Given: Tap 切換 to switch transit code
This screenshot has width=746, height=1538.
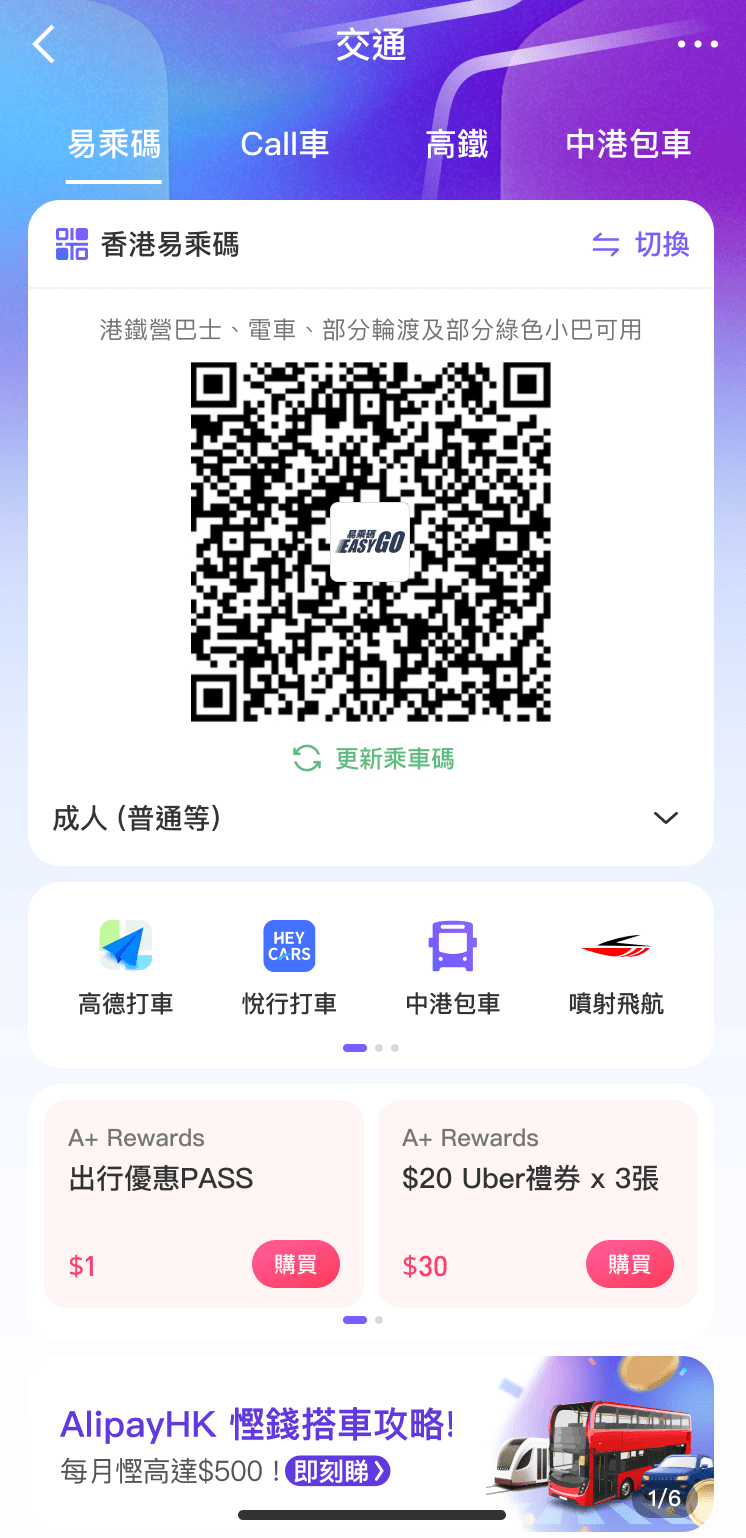Looking at the screenshot, I should tap(640, 245).
